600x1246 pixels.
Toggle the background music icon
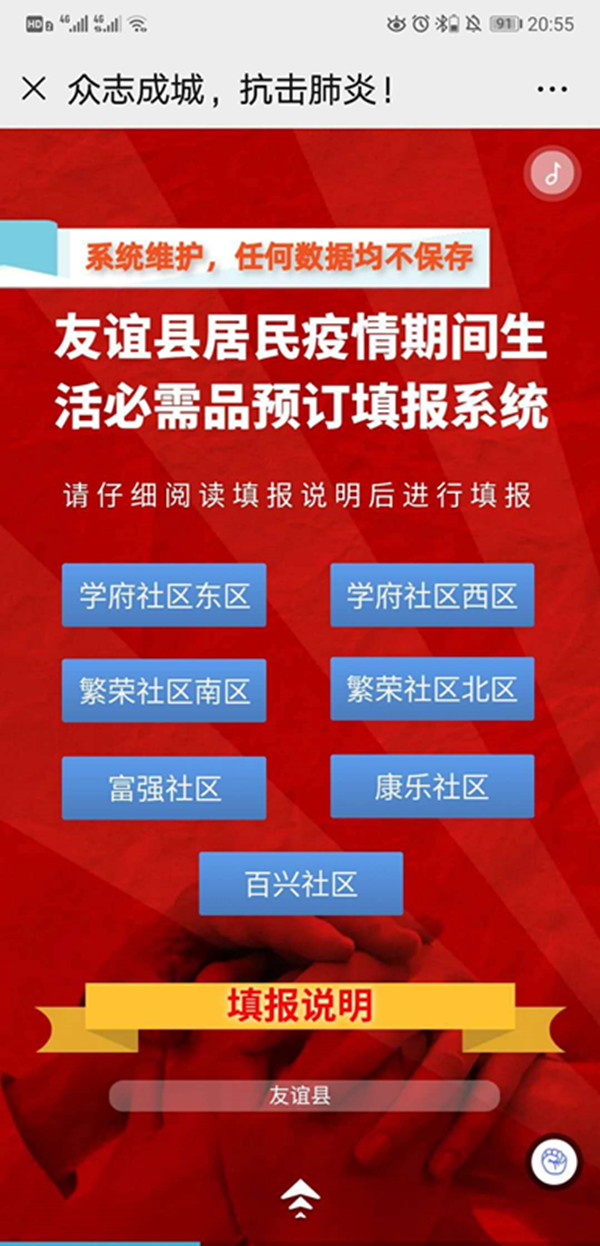552,174
